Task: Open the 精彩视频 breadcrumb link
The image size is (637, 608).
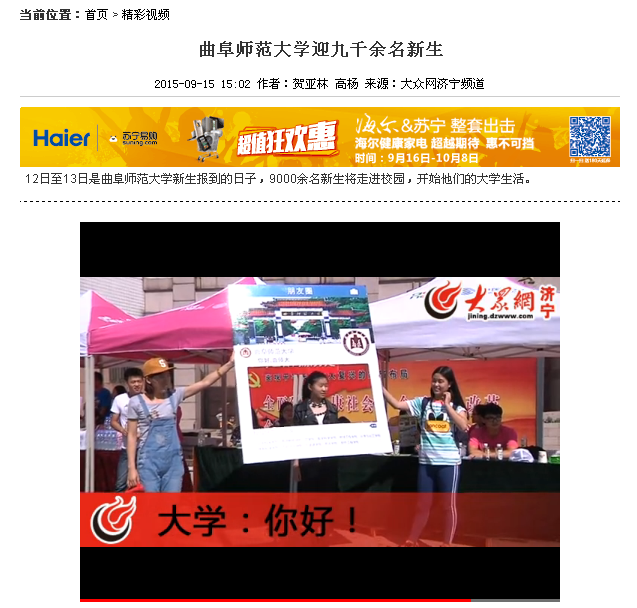Action: [145, 14]
